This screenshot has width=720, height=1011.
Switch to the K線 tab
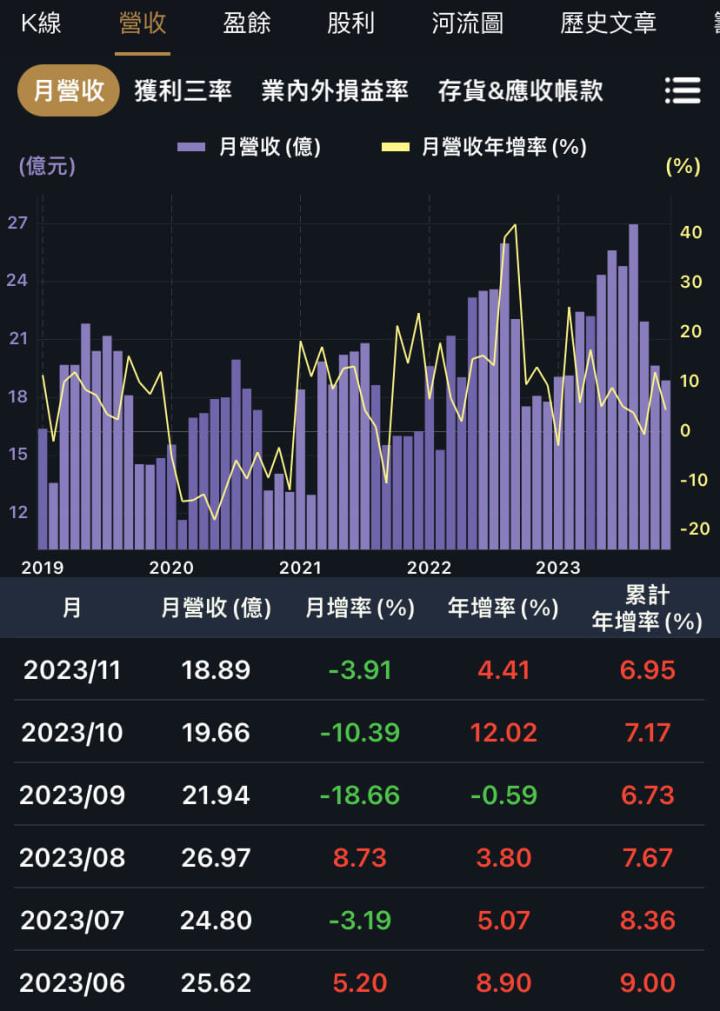41,23
